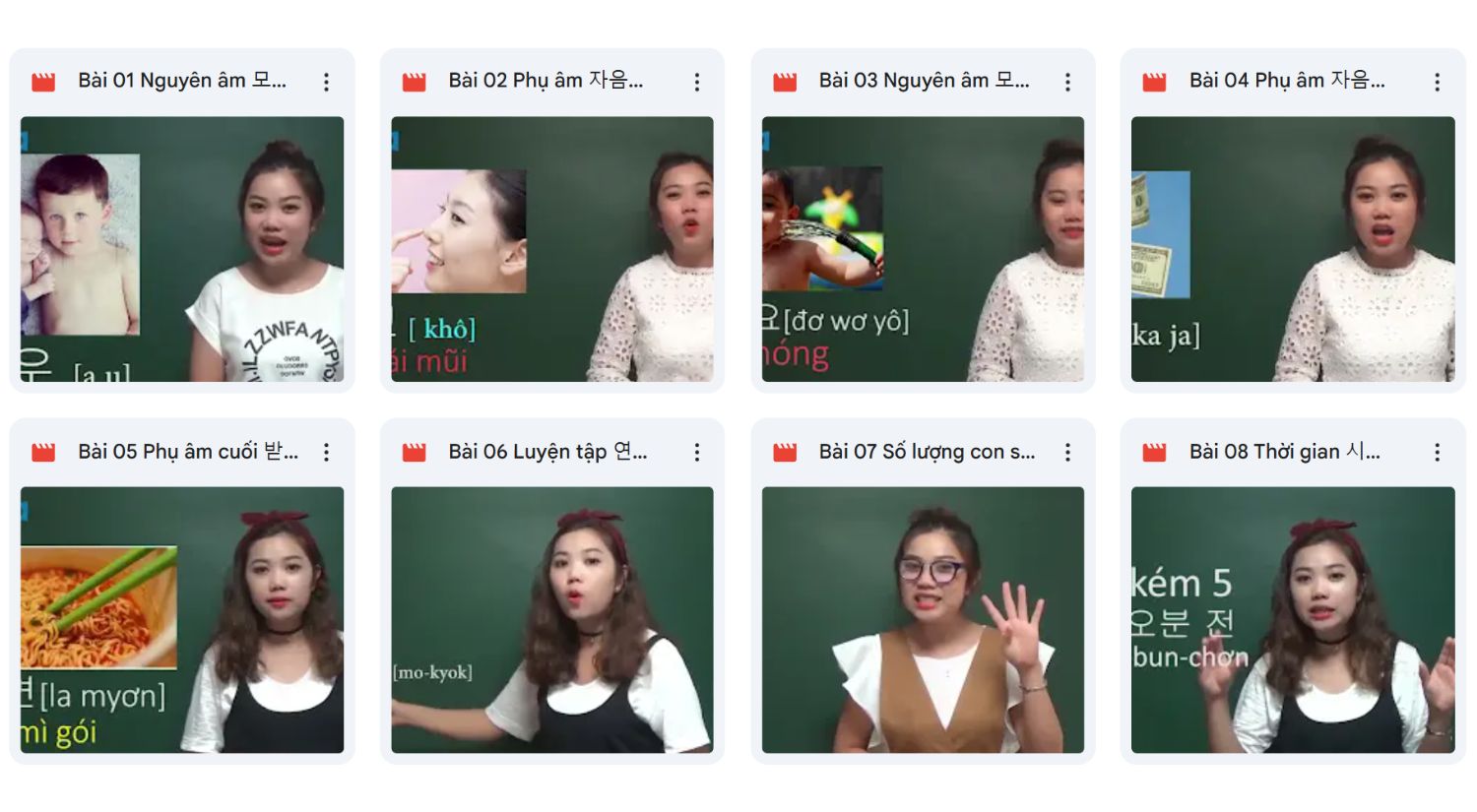Tap the three-dot menu on Bài 03
This screenshot has height=812, width=1477.
tap(1067, 83)
